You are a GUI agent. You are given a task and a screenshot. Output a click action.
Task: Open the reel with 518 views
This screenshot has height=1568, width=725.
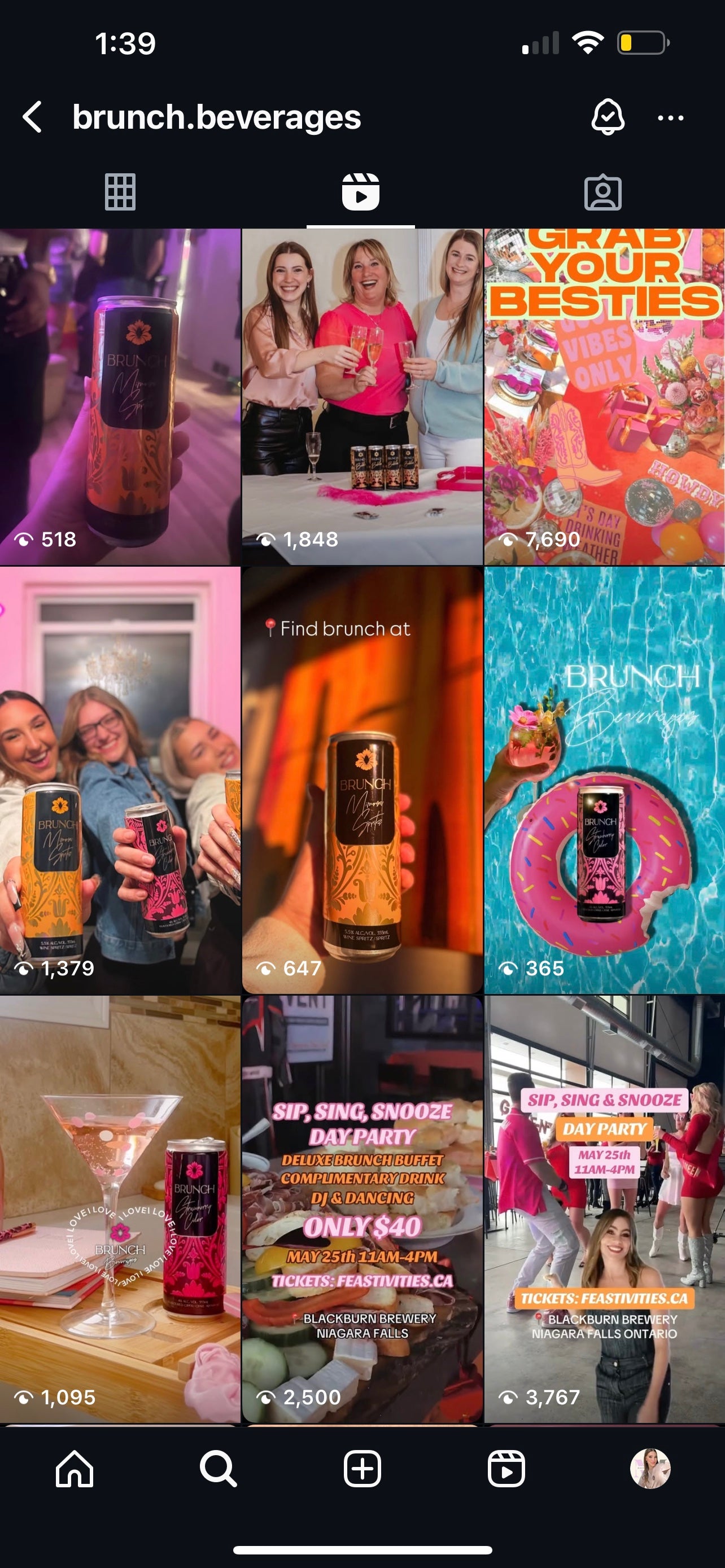120,396
